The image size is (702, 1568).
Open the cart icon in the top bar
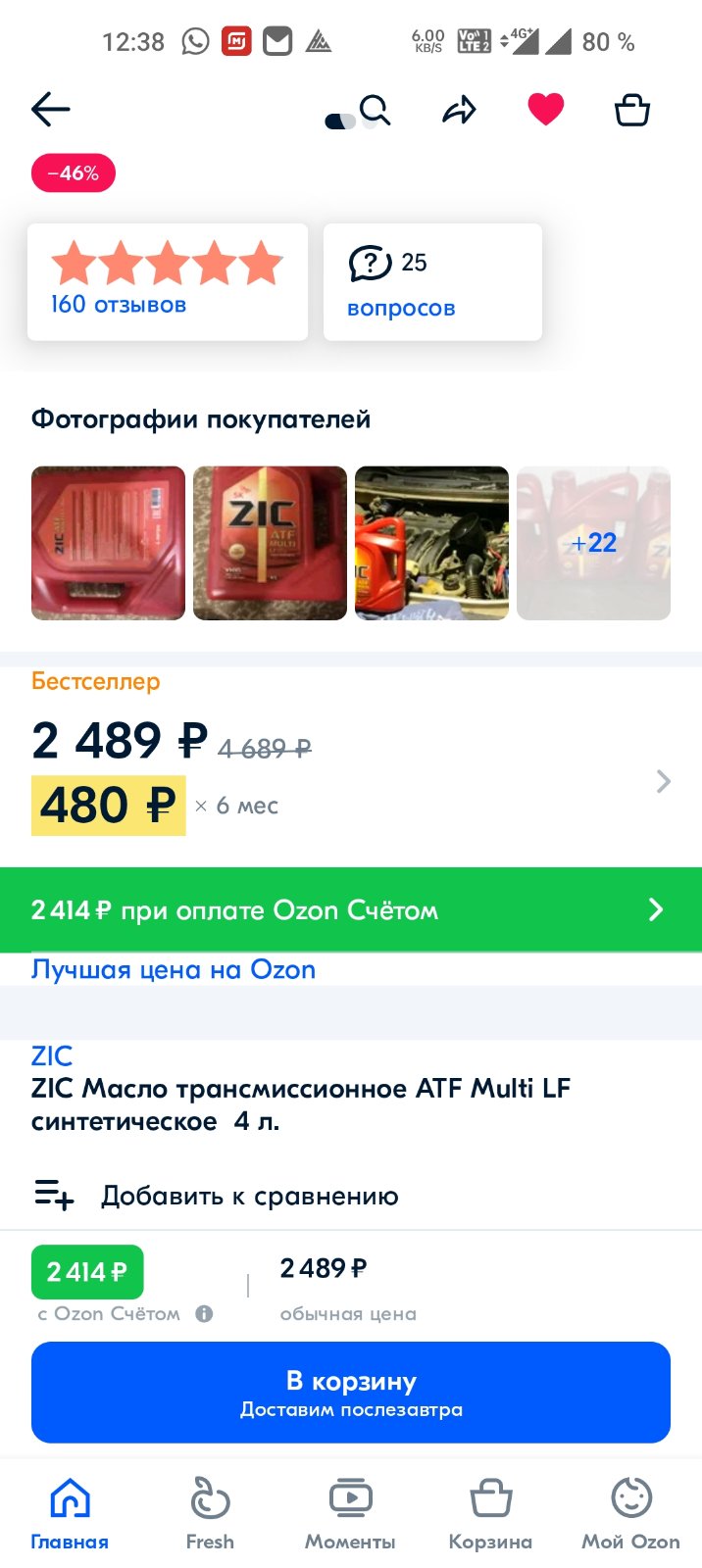[x=632, y=110]
